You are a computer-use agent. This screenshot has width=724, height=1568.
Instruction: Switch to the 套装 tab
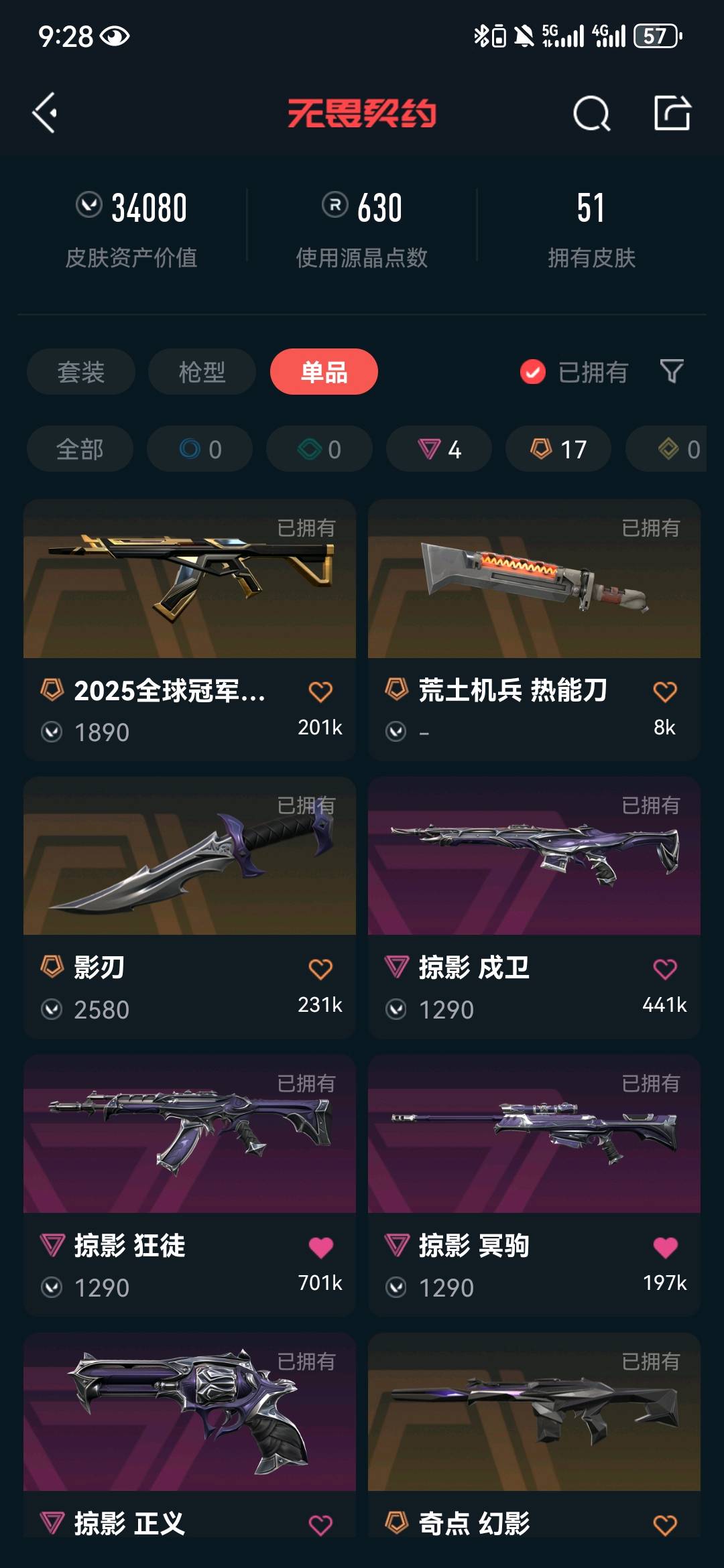(81, 372)
